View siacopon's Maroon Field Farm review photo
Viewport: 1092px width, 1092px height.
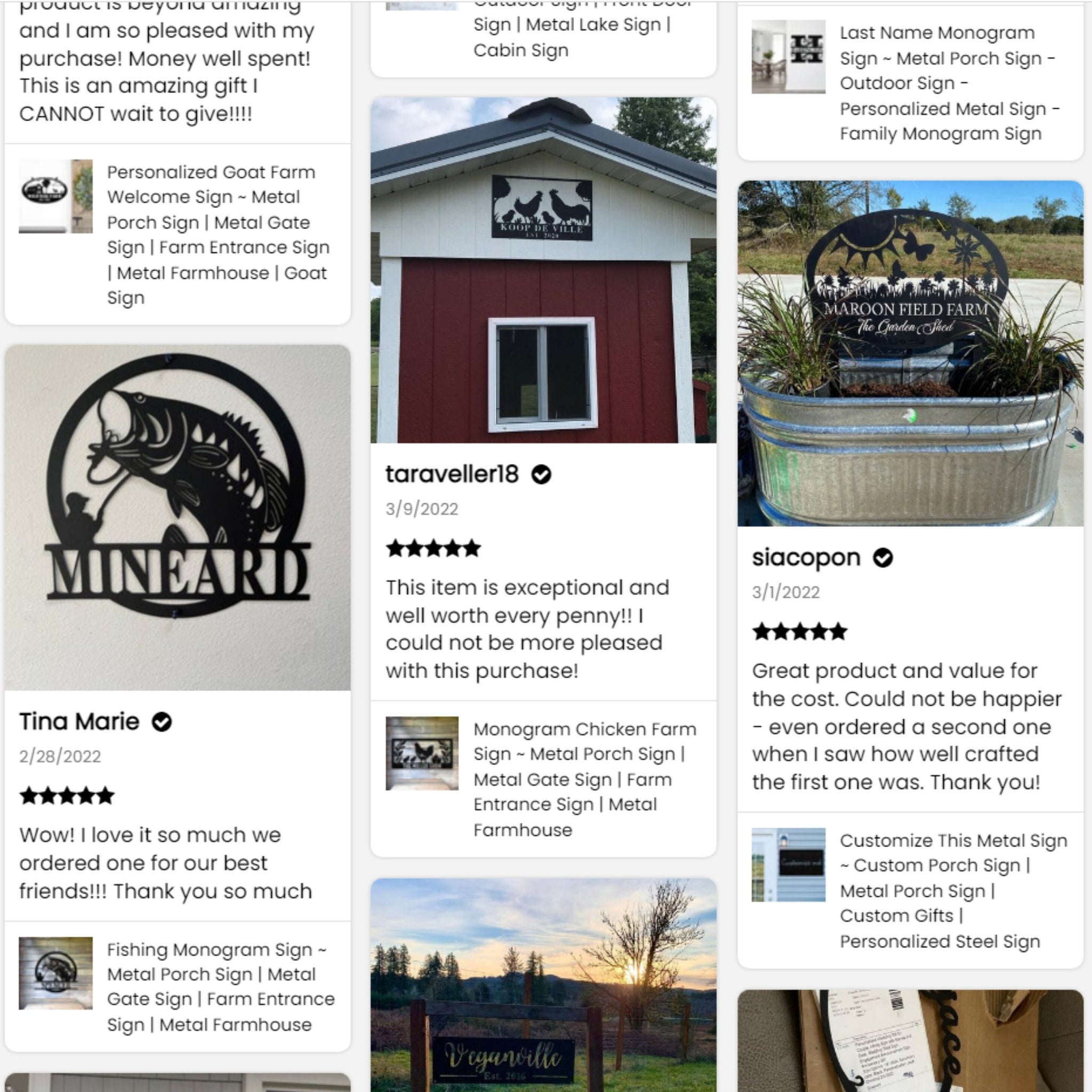(910, 354)
